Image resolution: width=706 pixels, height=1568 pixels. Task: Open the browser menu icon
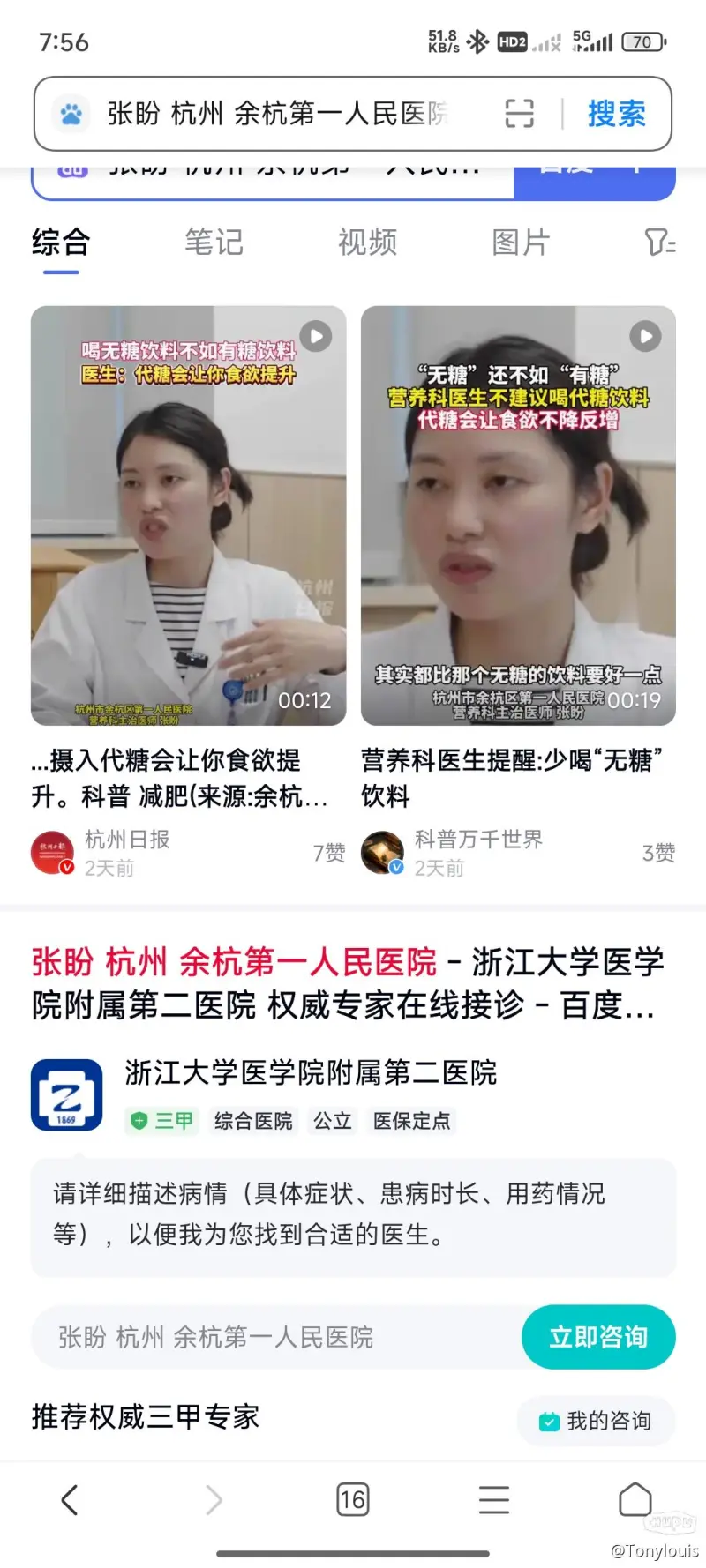(494, 1499)
